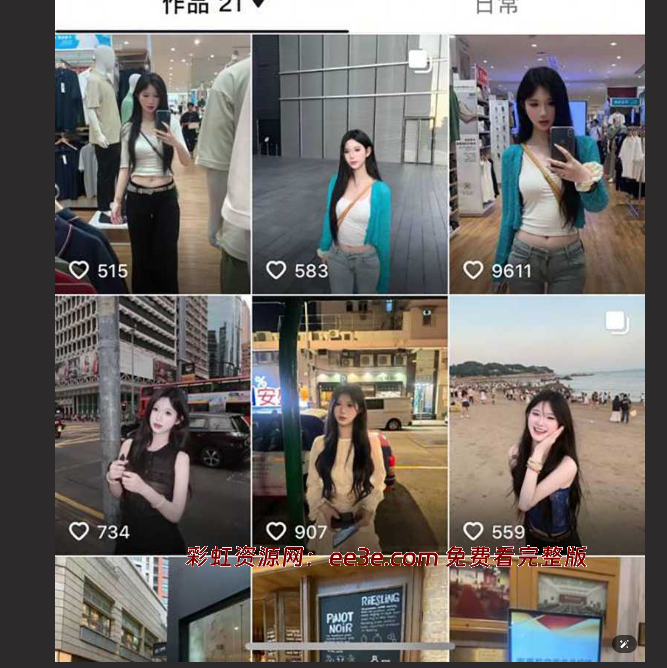The width and height of the screenshot is (667, 668).
Task: Switch to the 日常 tab
Action: coord(496,8)
